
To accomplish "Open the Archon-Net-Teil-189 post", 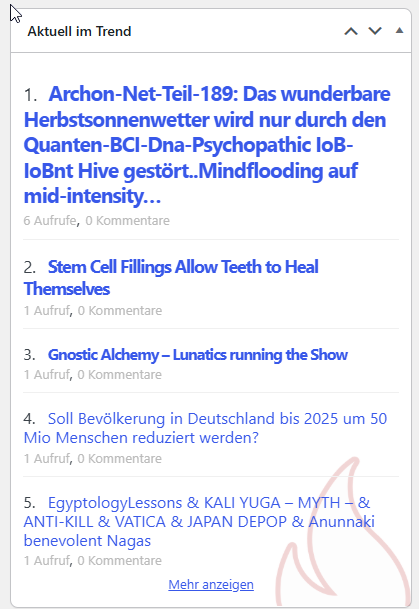I will pos(207,145).
